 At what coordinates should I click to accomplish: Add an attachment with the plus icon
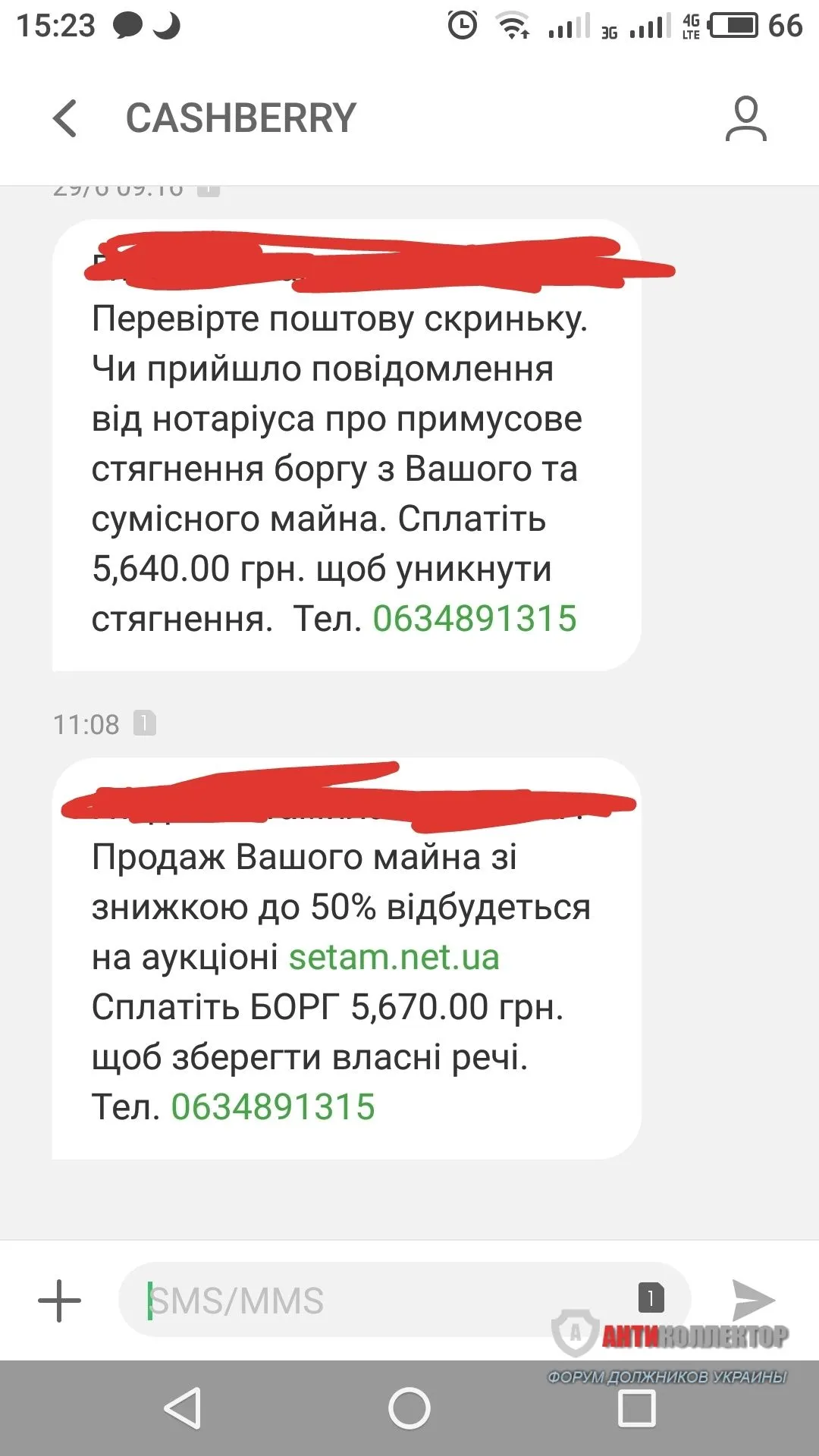coord(59,1301)
